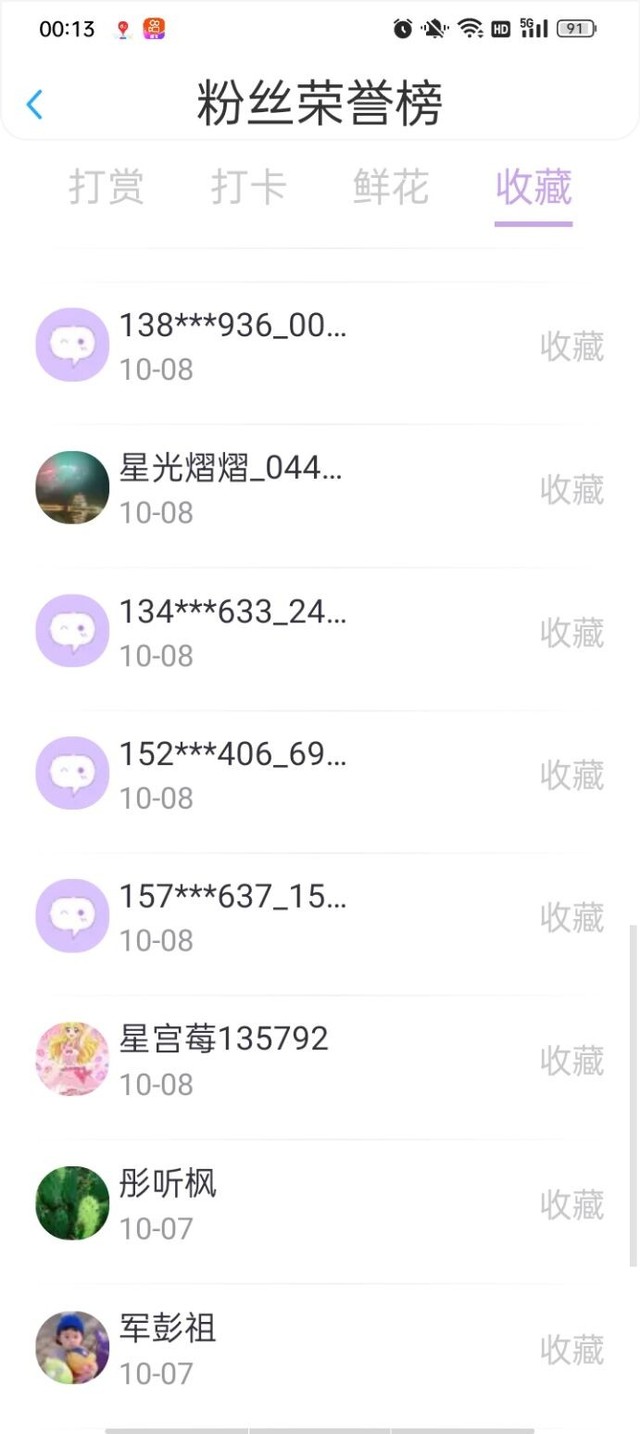Open the fan row 134***633_24…
Screen dimensions: 640x1434
pos(320,632)
